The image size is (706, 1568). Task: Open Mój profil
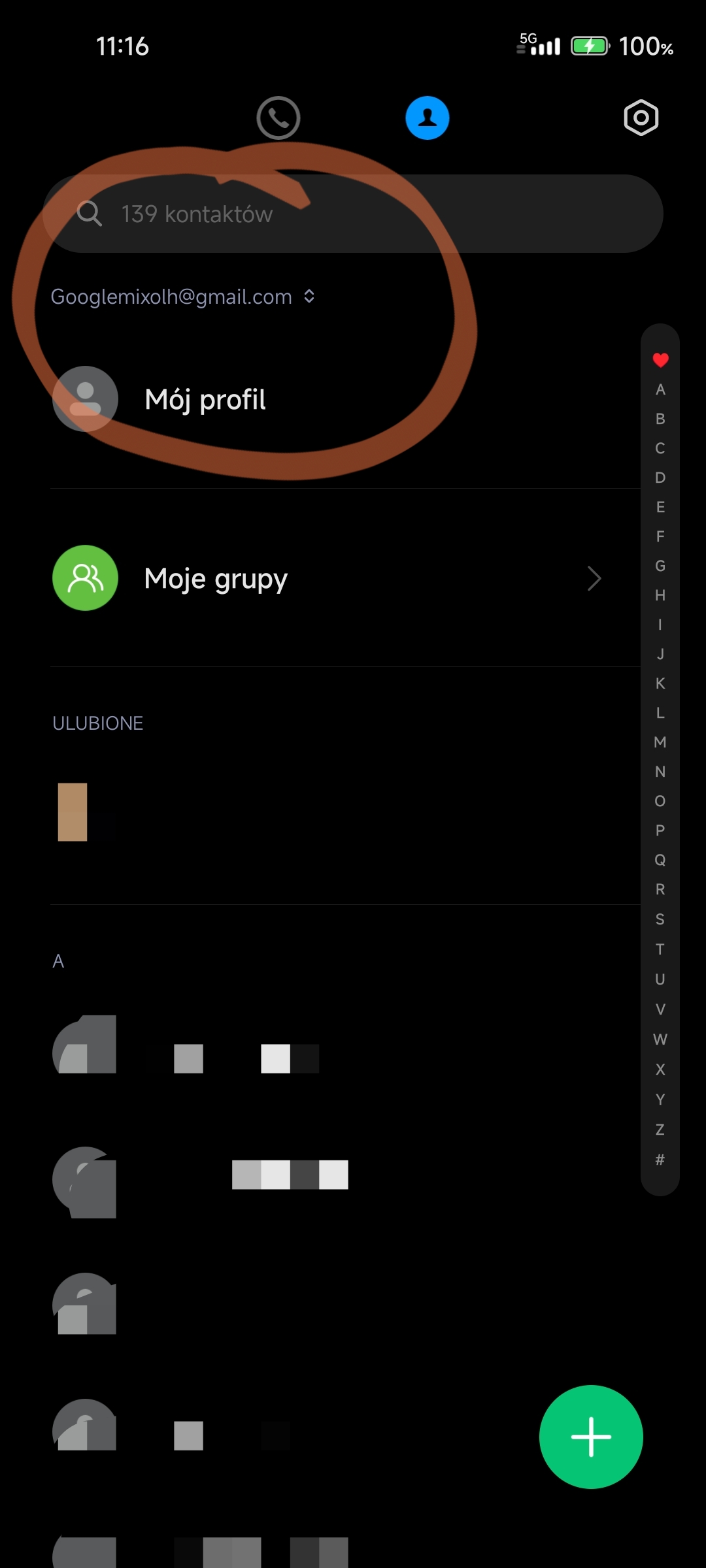pyautogui.click(x=205, y=399)
